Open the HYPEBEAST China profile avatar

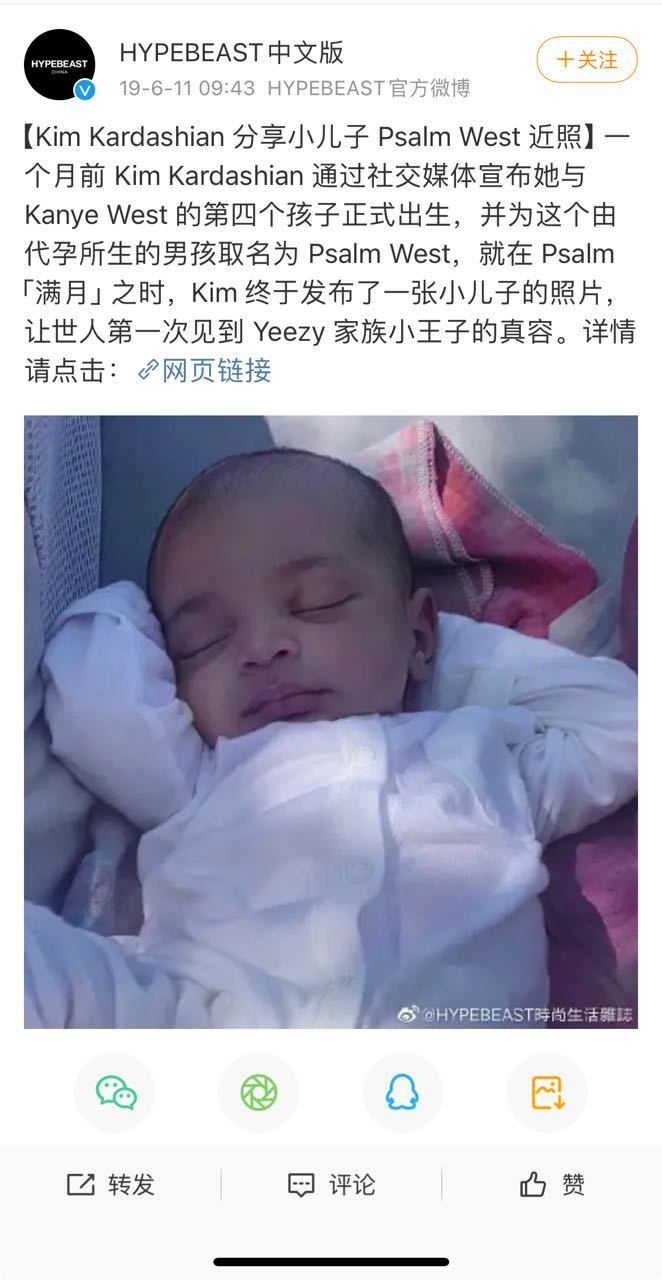pyautogui.click(x=60, y=64)
